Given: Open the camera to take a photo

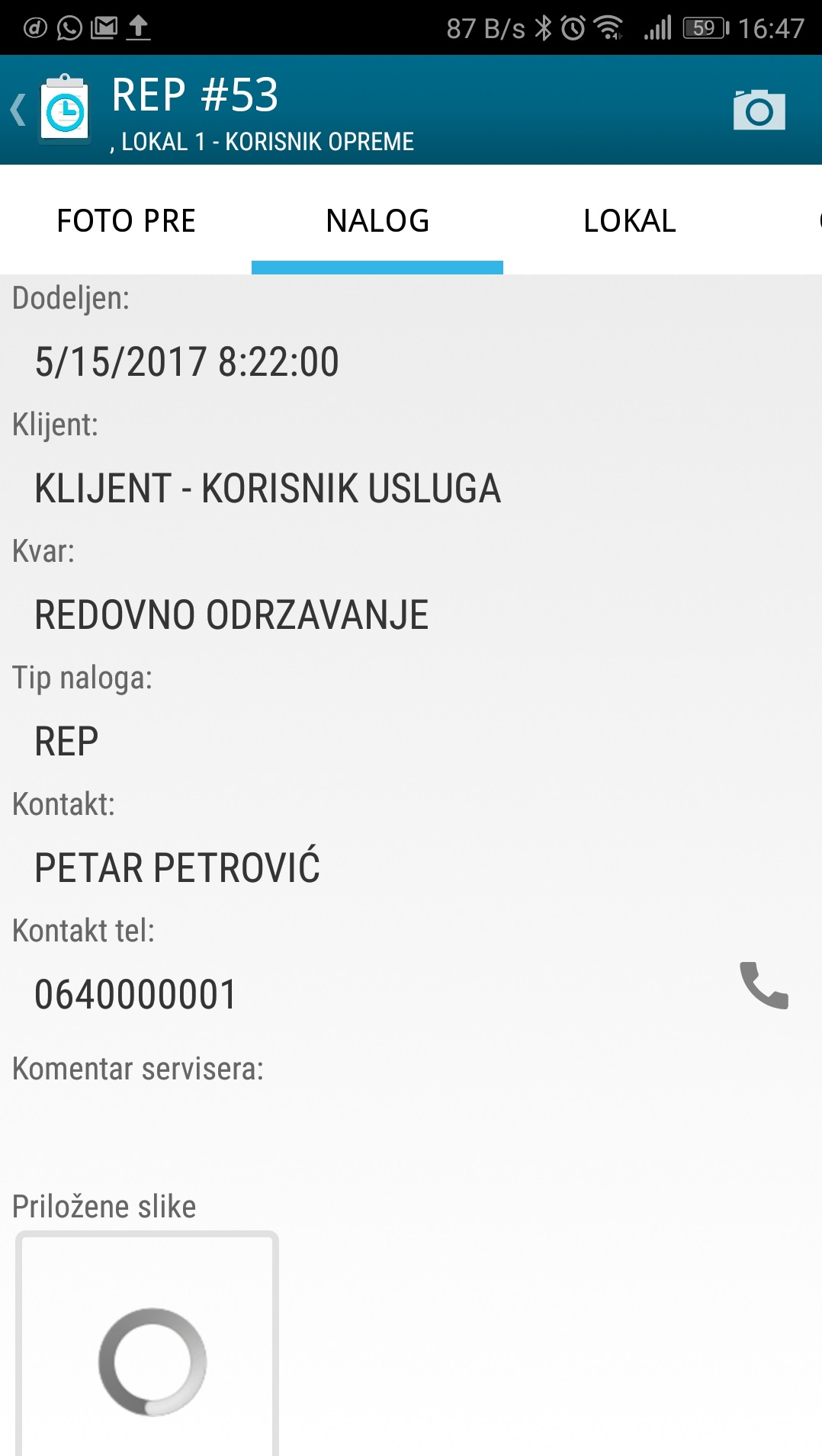Looking at the screenshot, I should click(758, 111).
